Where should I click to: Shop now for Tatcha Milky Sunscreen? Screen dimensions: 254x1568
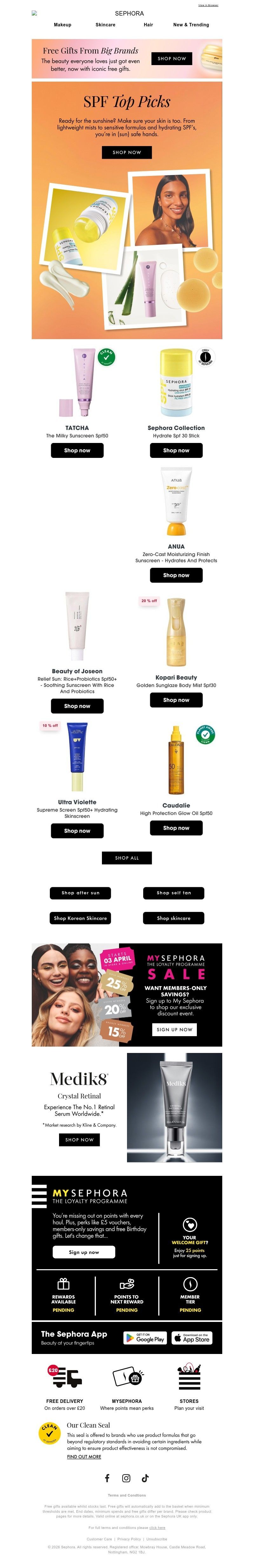coord(77,451)
